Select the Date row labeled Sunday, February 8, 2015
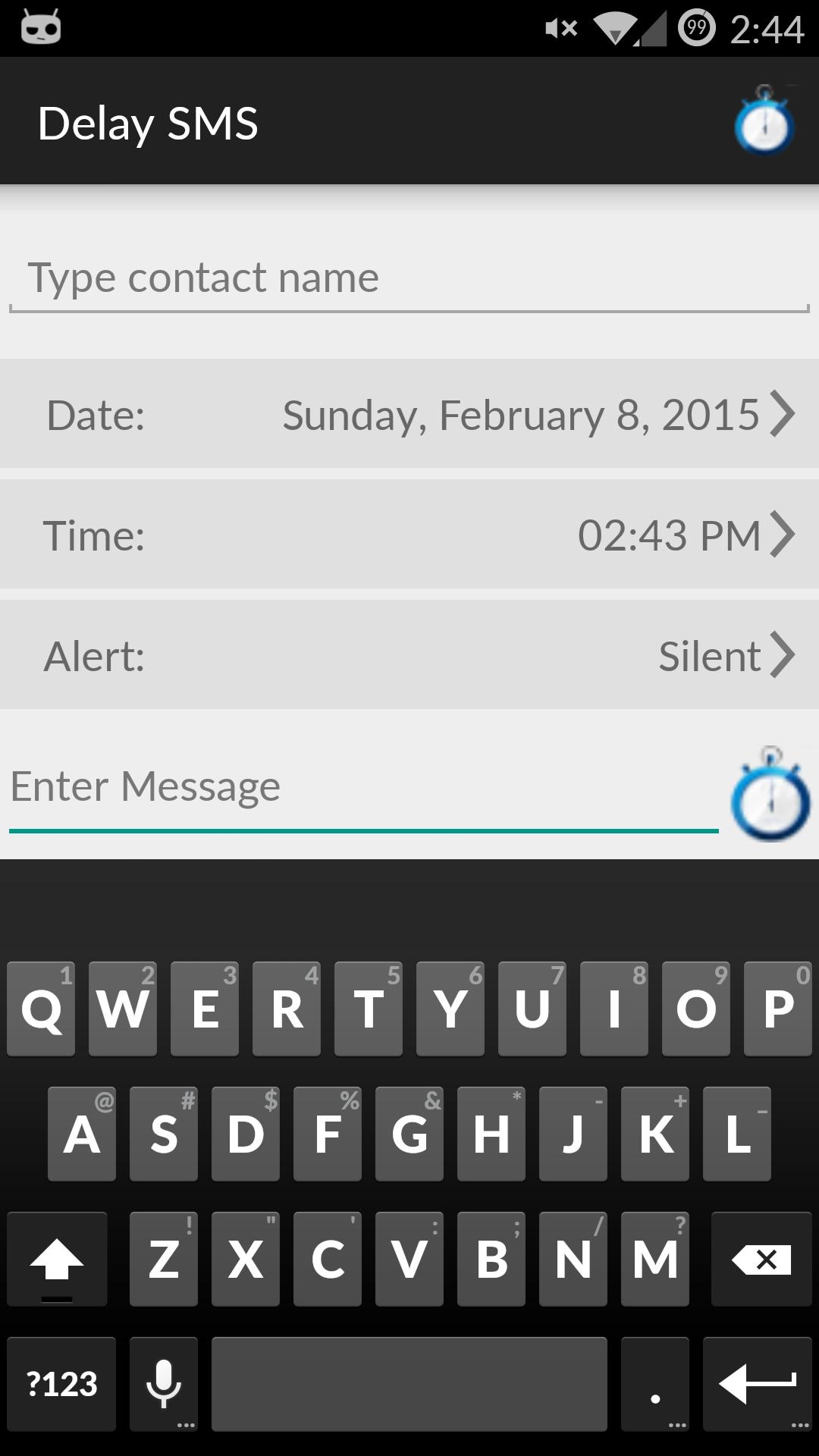The width and height of the screenshot is (819, 1456). pos(409,414)
